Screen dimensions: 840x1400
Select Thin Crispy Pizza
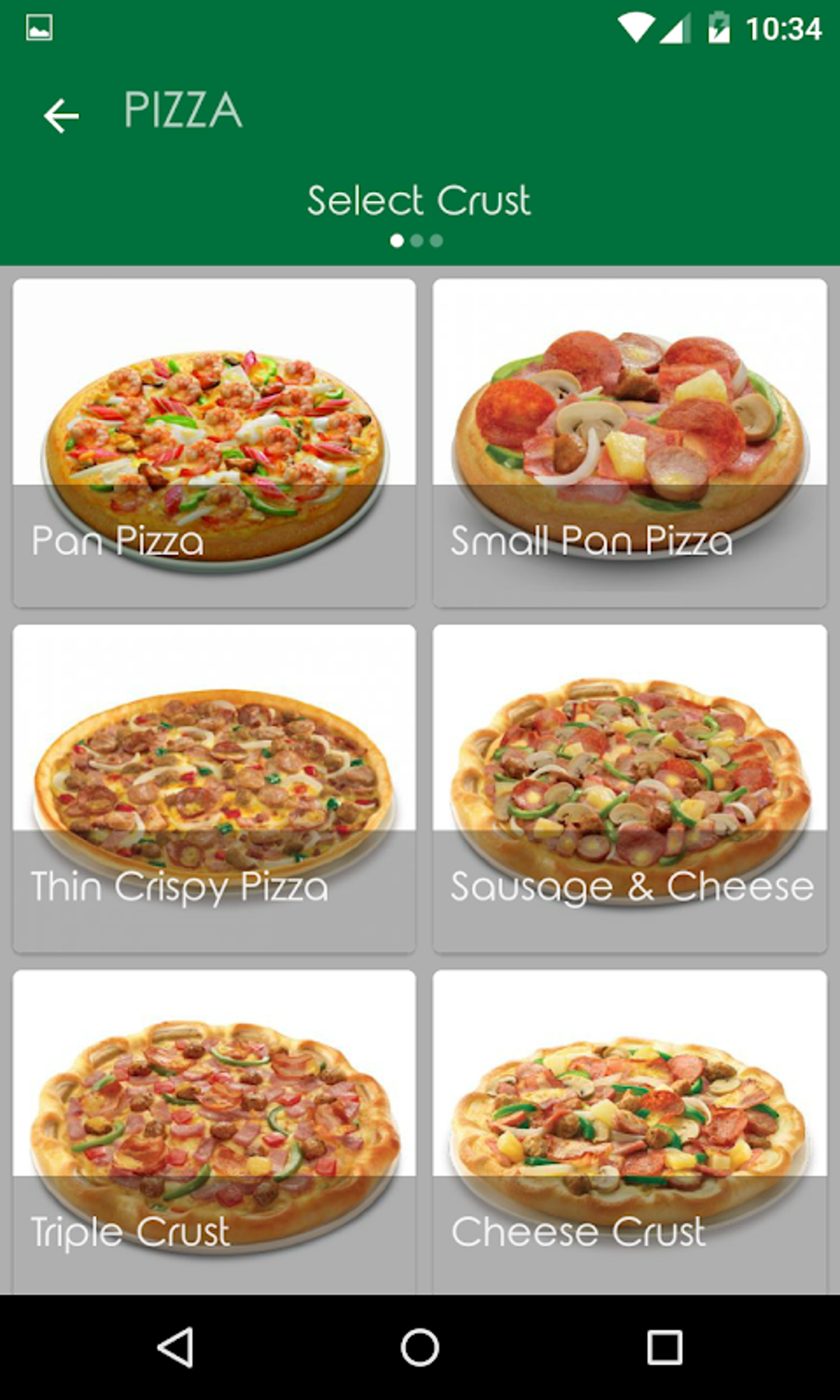point(213,787)
